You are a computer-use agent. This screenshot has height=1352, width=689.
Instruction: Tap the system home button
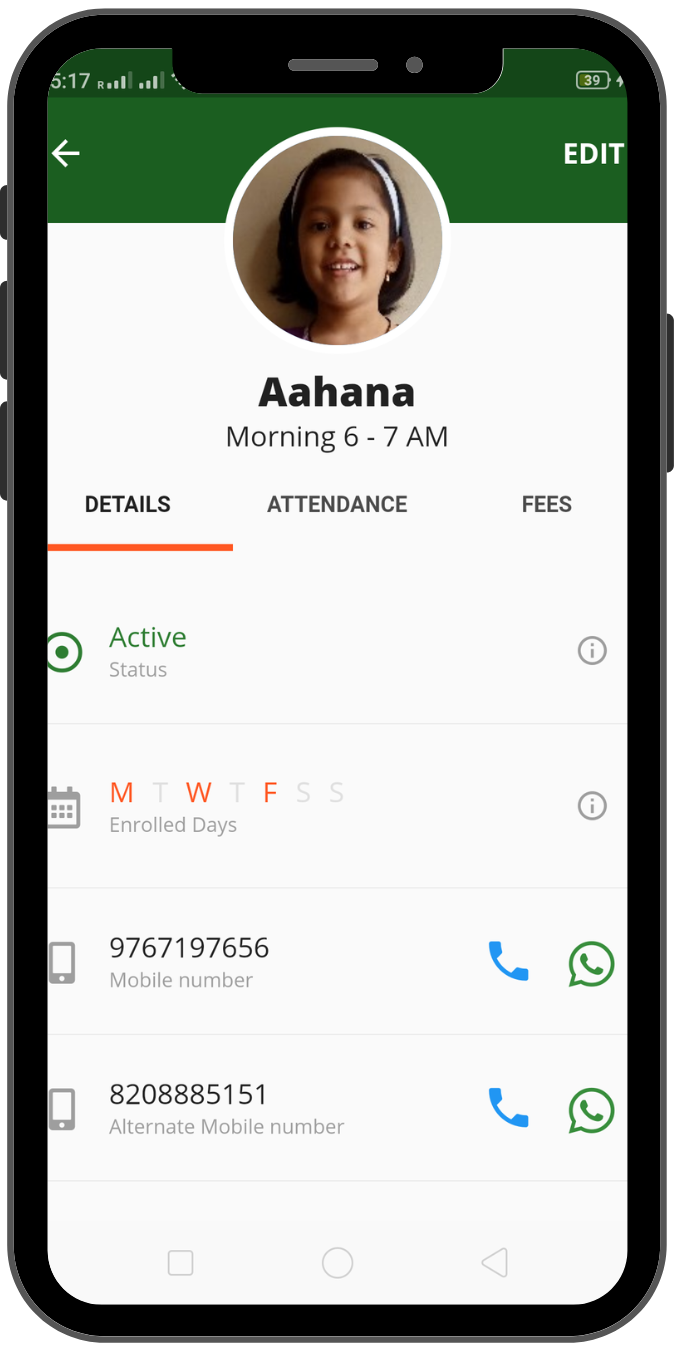coord(337,1263)
